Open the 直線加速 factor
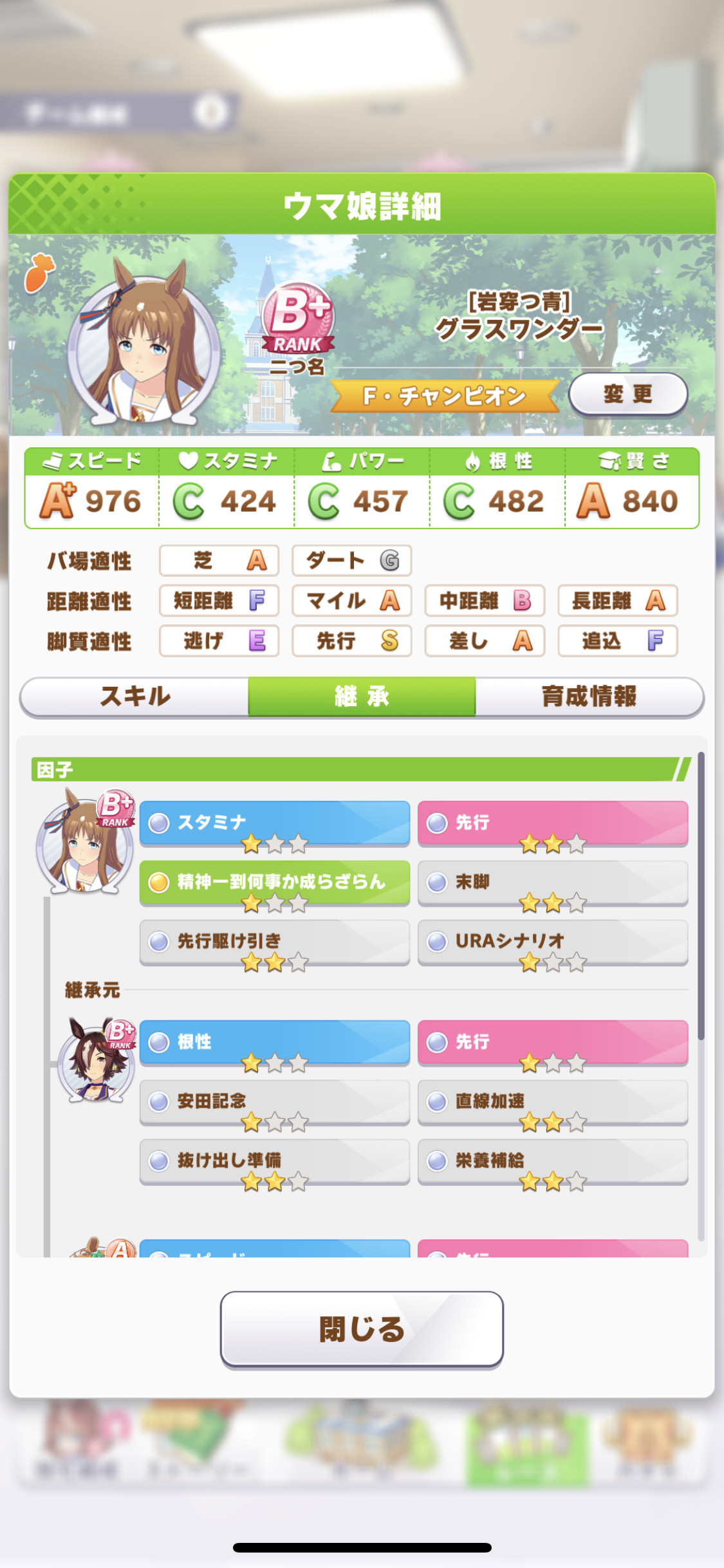The width and height of the screenshot is (724, 1568). 553,1102
